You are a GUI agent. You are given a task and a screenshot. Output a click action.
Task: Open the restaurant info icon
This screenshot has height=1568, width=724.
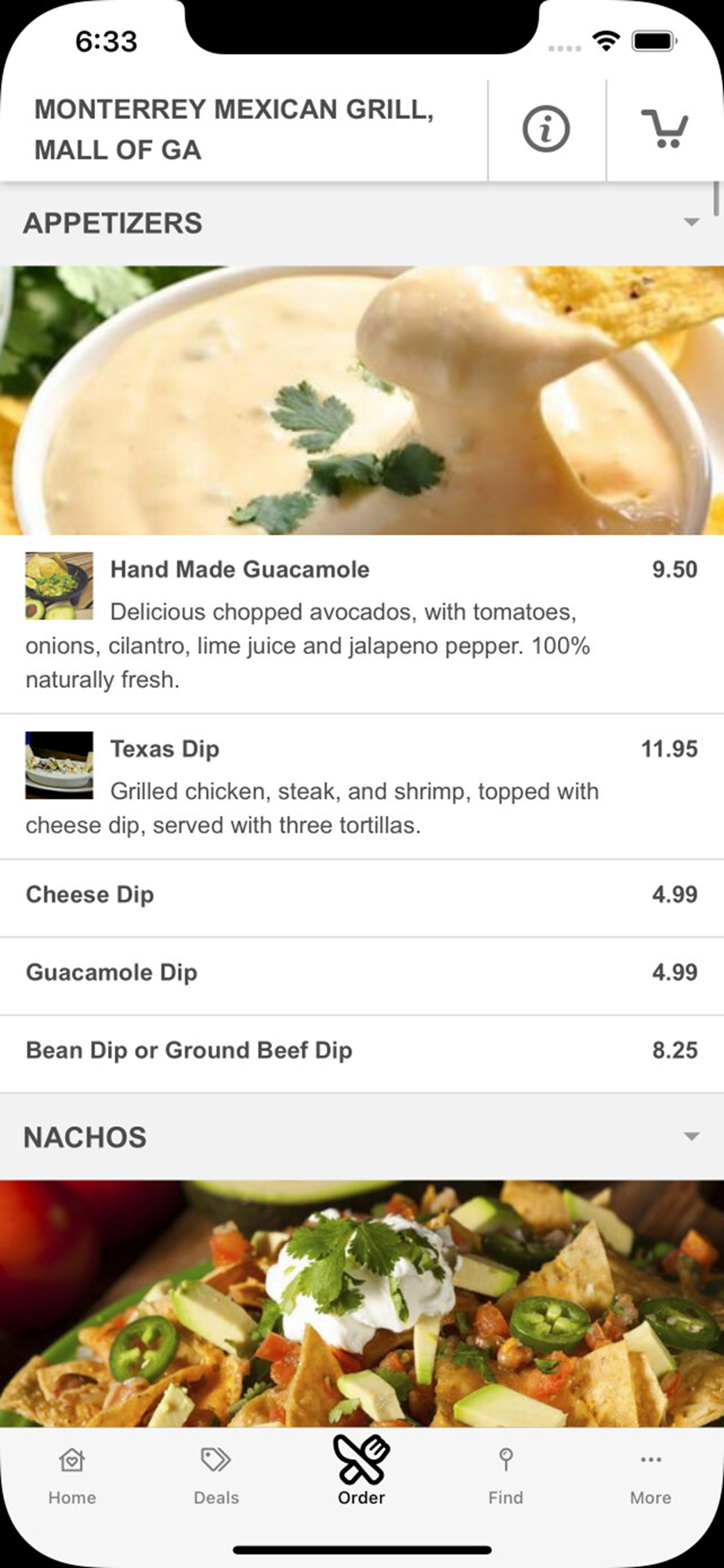546,129
